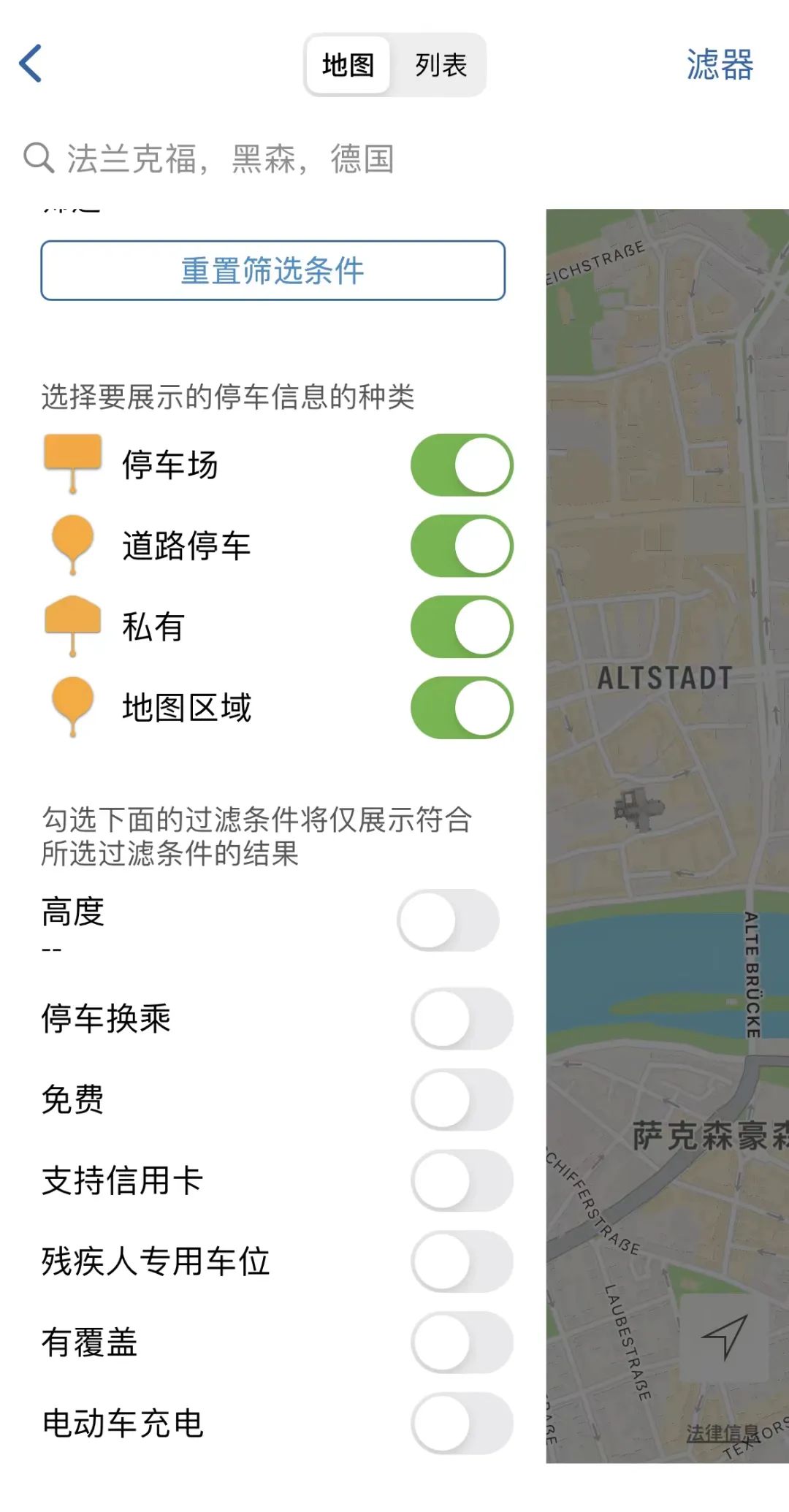Image resolution: width=789 pixels, height=1512 pixels.
Task: Switch off 地图区域 display
Action: point(462,708)
